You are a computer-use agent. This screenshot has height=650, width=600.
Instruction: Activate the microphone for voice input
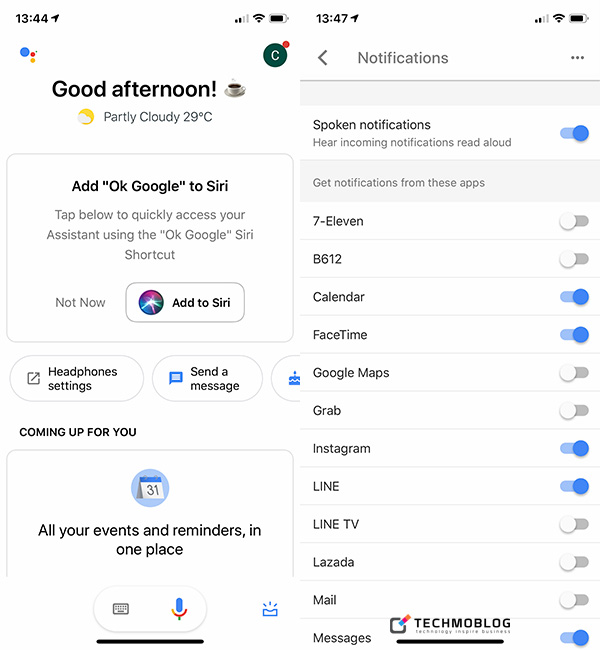pos(179,608)
